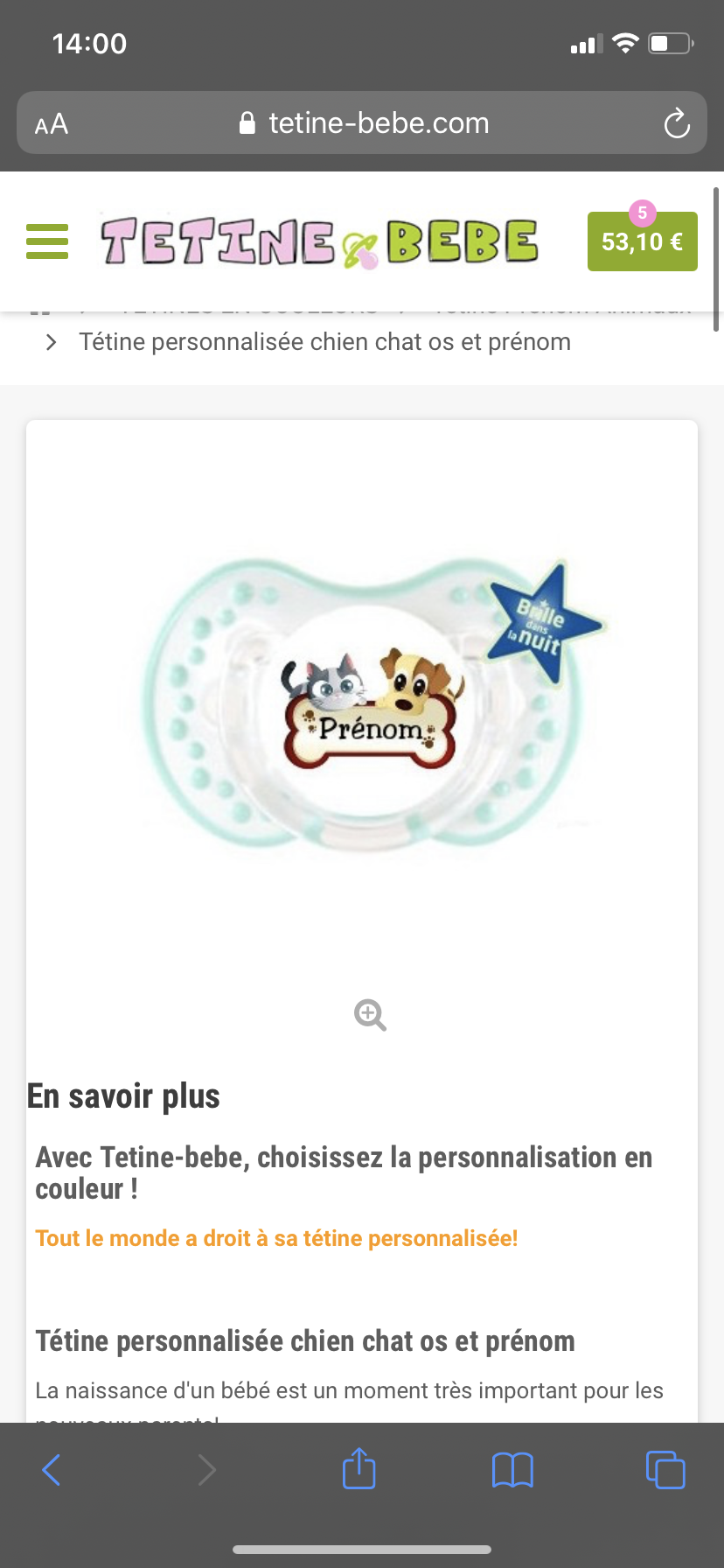Open the reader text size AA menu
This screenshot has width=724, height=1568.
[52, 124]
